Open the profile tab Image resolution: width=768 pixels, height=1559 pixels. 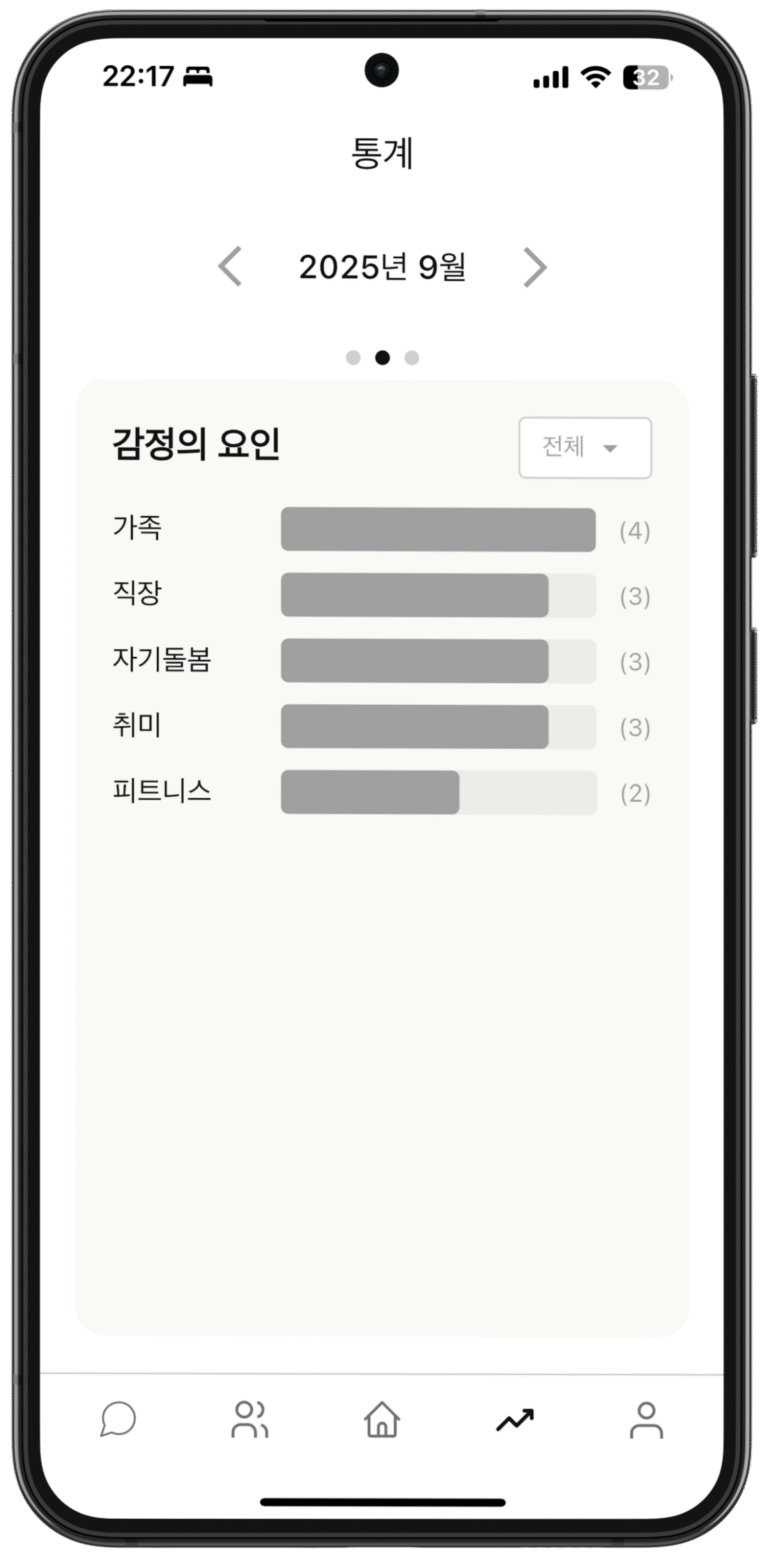coord(646,1419)
